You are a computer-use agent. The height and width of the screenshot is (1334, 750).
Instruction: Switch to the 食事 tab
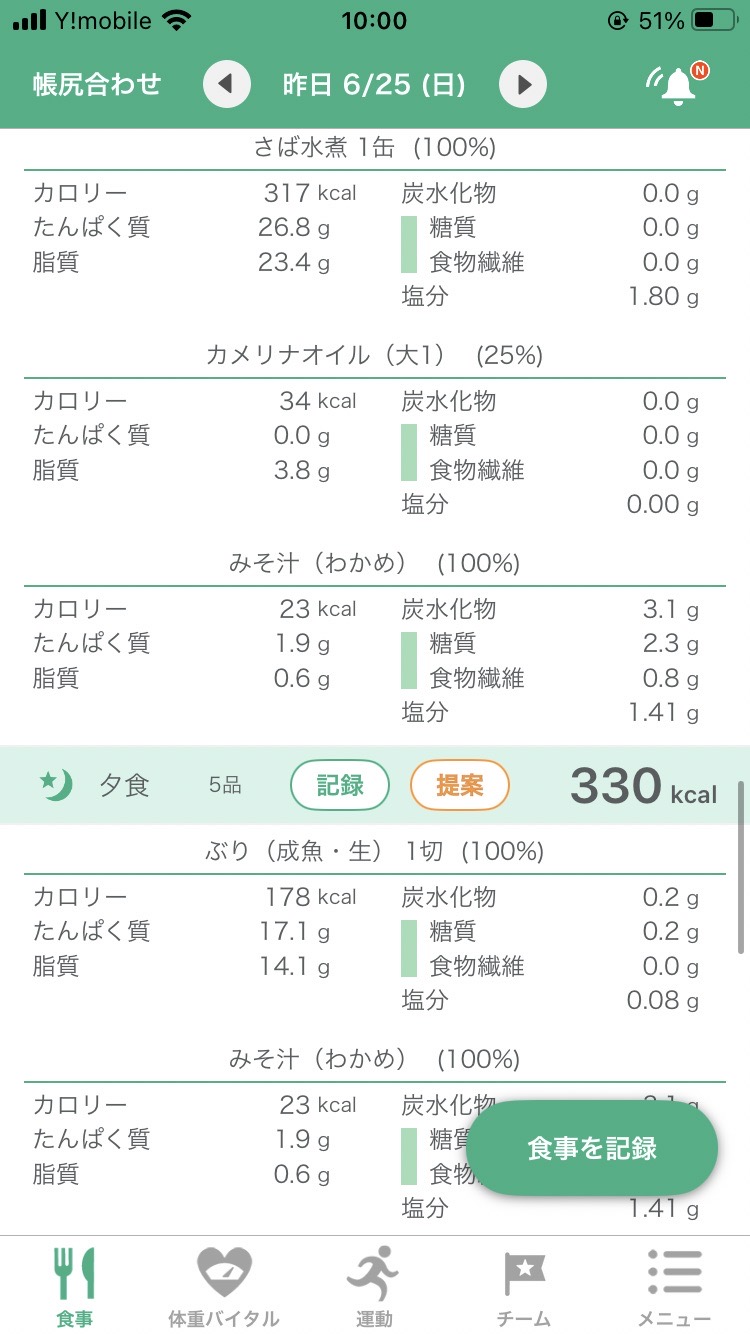(75, 1286)
